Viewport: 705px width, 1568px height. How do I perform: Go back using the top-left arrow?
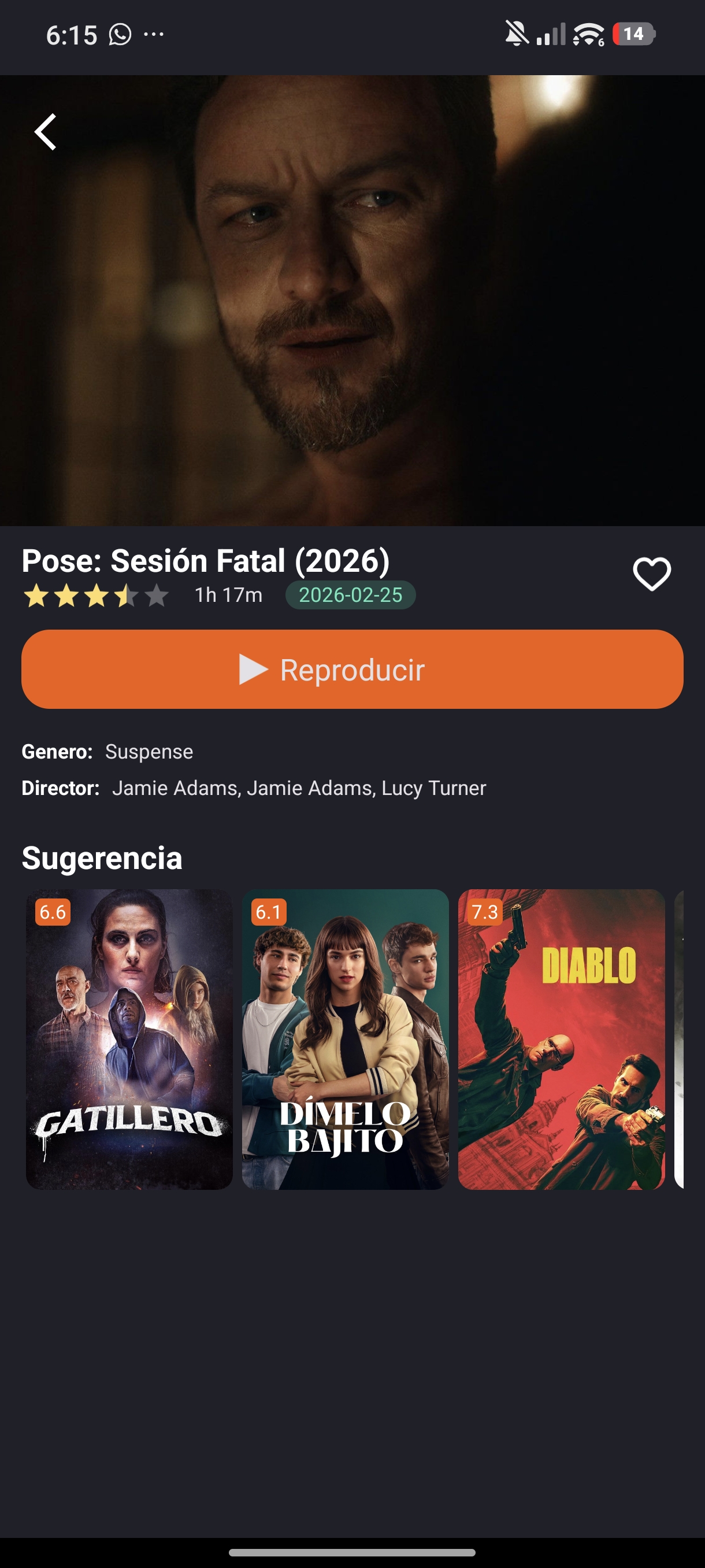coord(46,131)
